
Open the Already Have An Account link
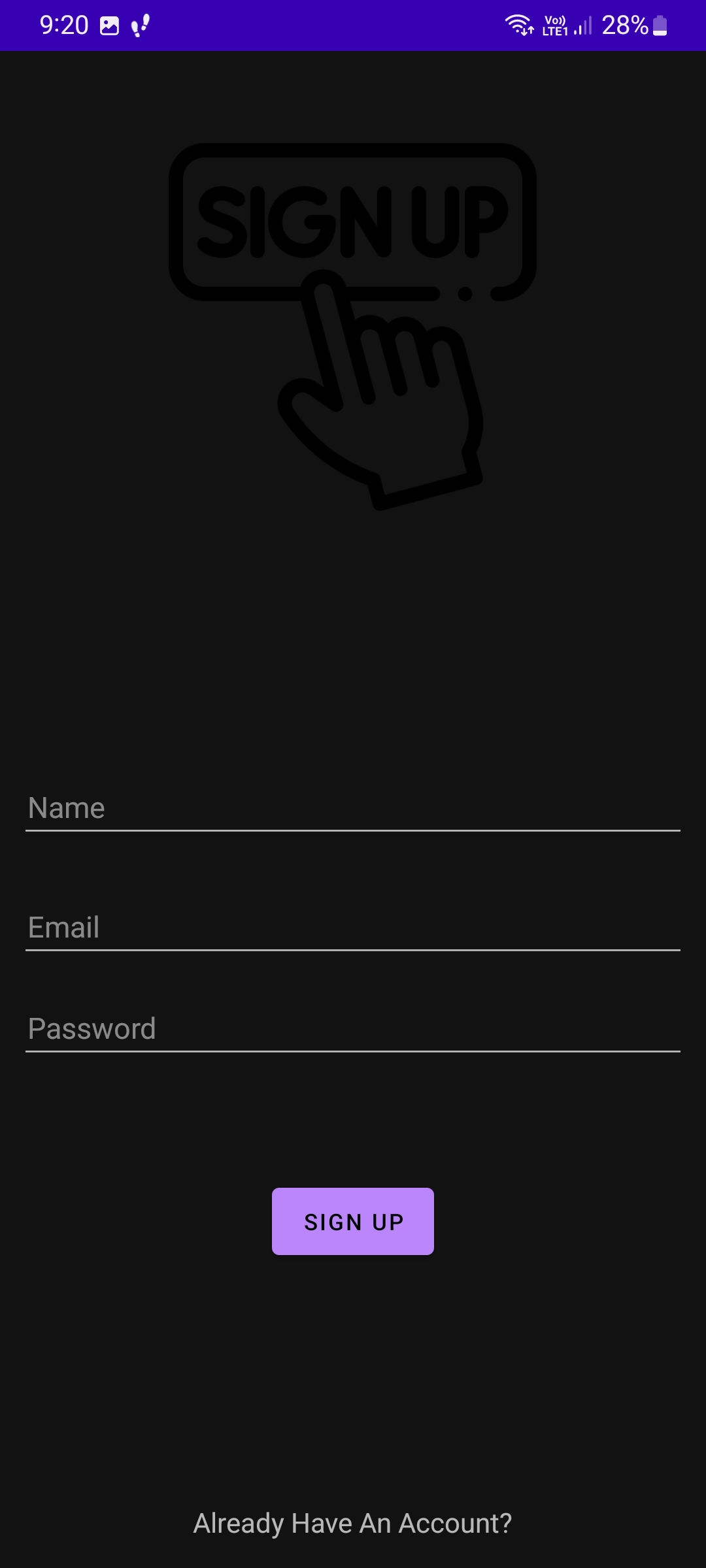click(x=353, y=1524)
